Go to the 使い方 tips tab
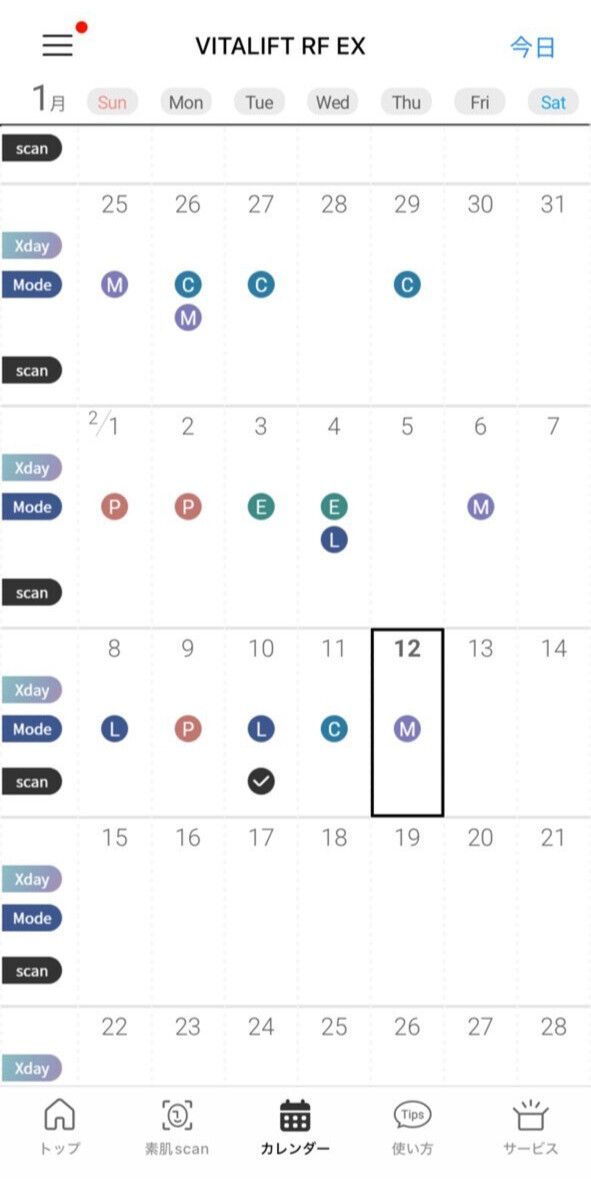This screenshot has height=1179, width=591. tap(413, 1127)
